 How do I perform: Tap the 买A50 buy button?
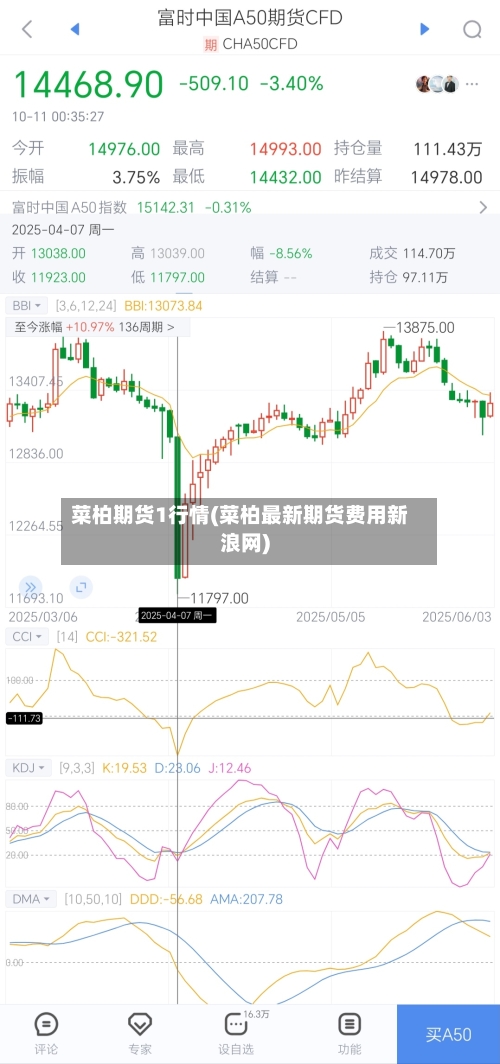448,1034
